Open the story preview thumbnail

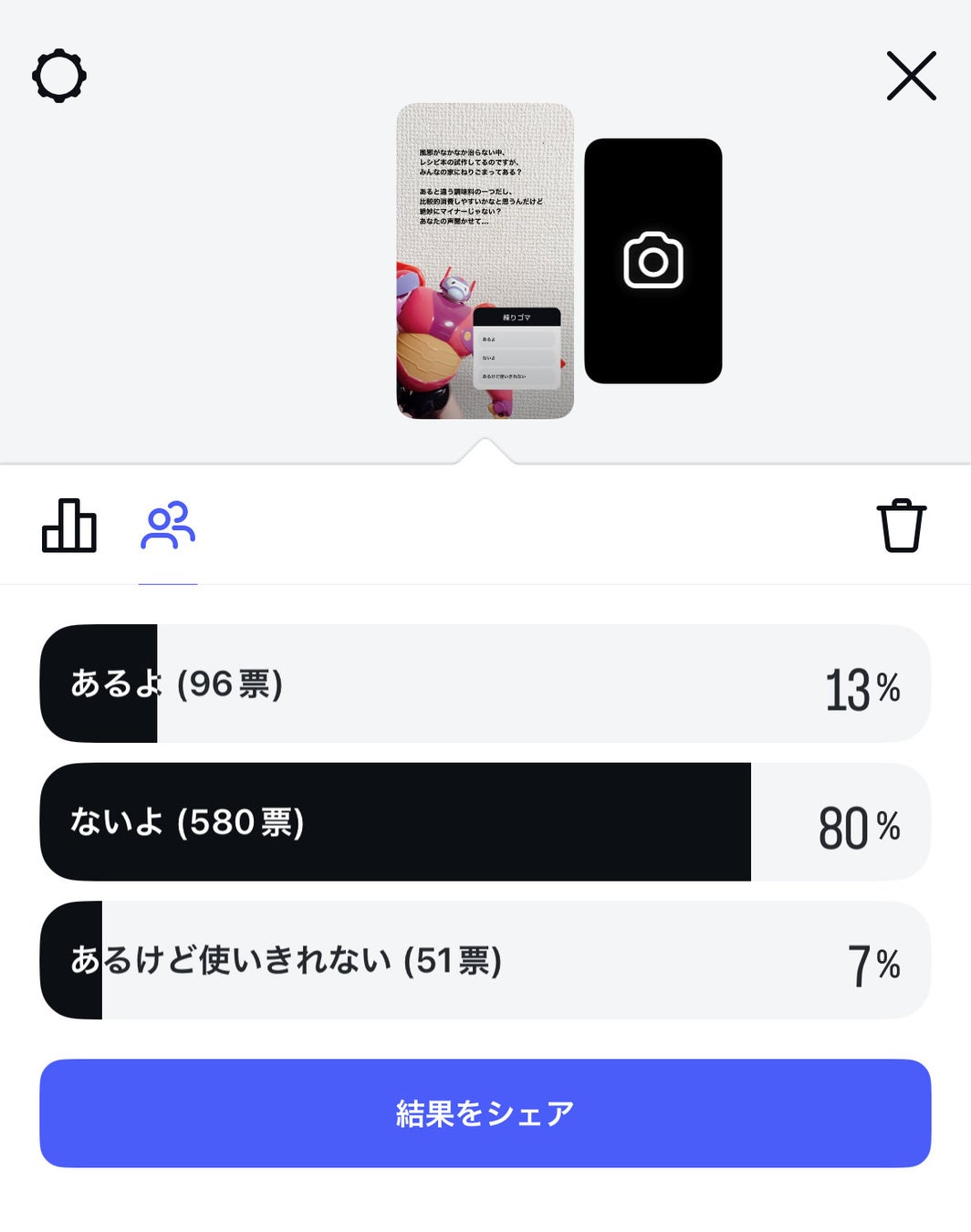click(485, 261)
